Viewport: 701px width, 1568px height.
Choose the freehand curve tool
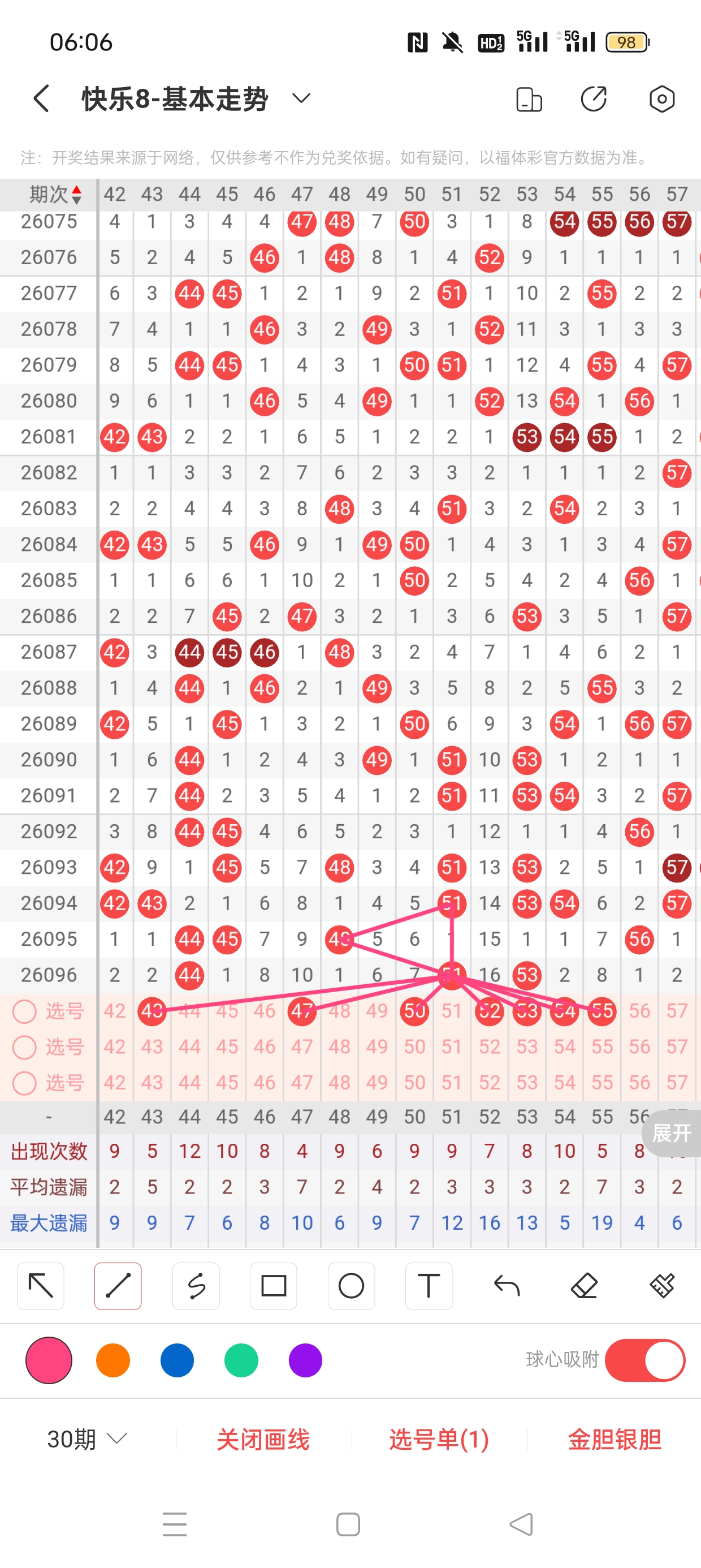click(196, 1286)
